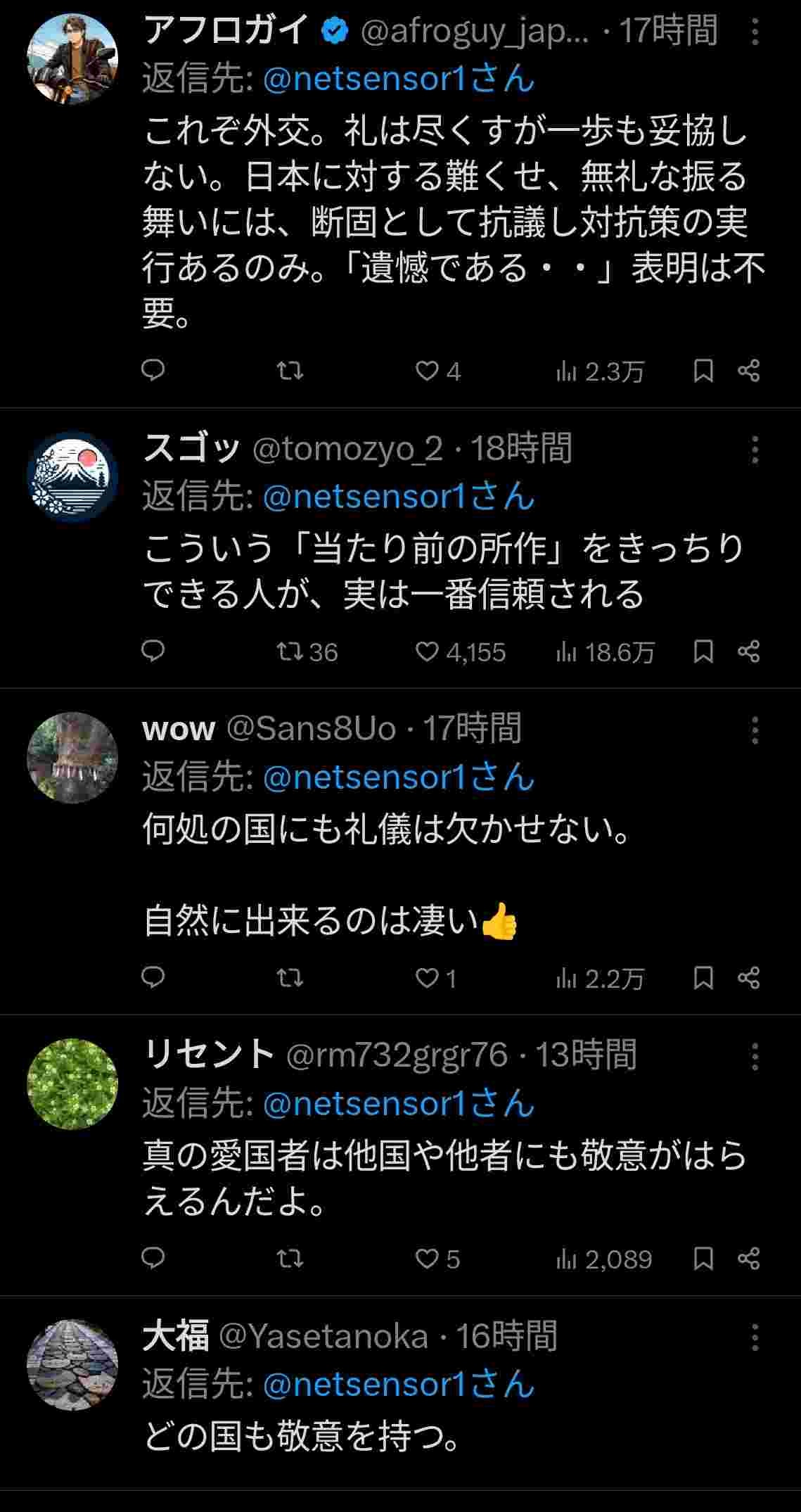Like アフロガイ's reply
The height and width of the screenshot is (1512, 801).
coord(427,371)
